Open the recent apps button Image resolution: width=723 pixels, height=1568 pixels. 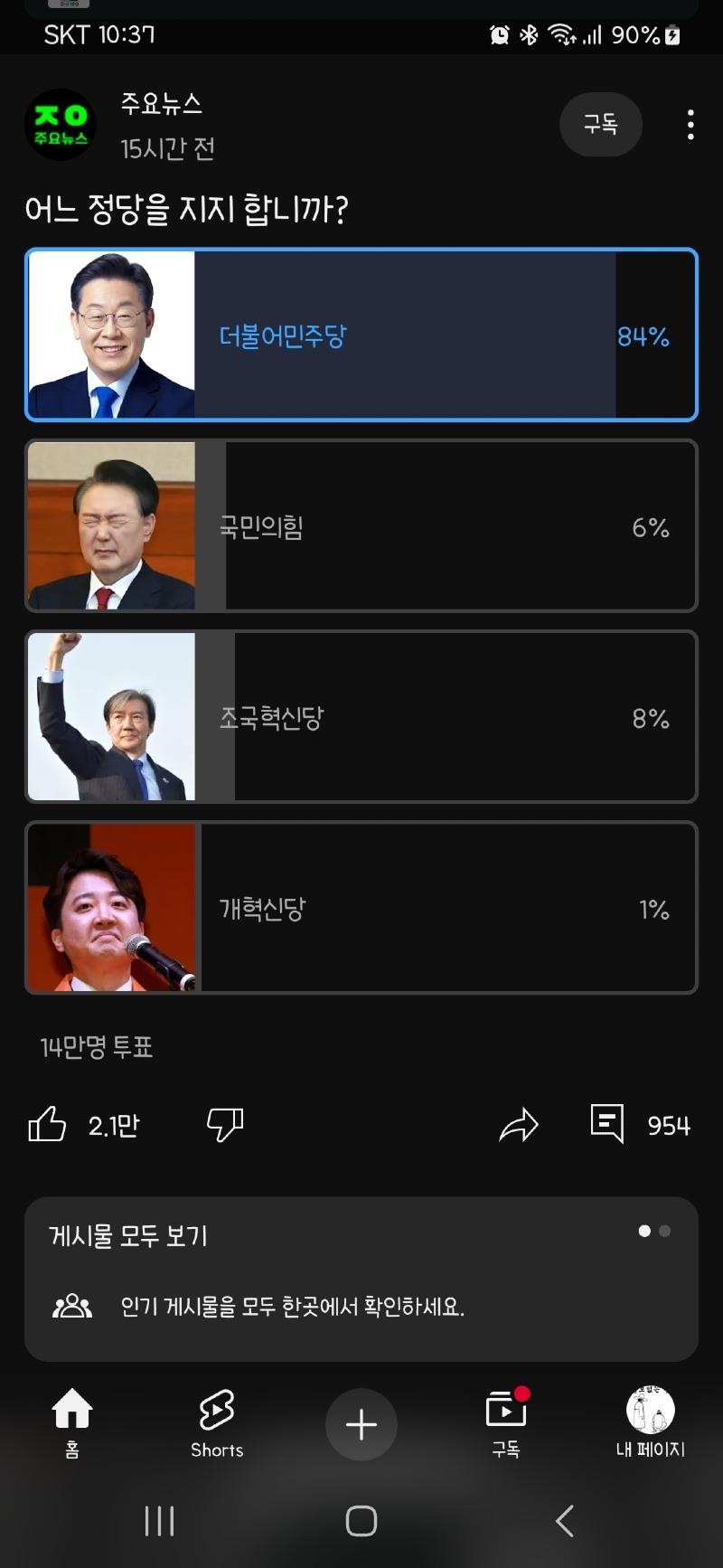pos(159,1521)
